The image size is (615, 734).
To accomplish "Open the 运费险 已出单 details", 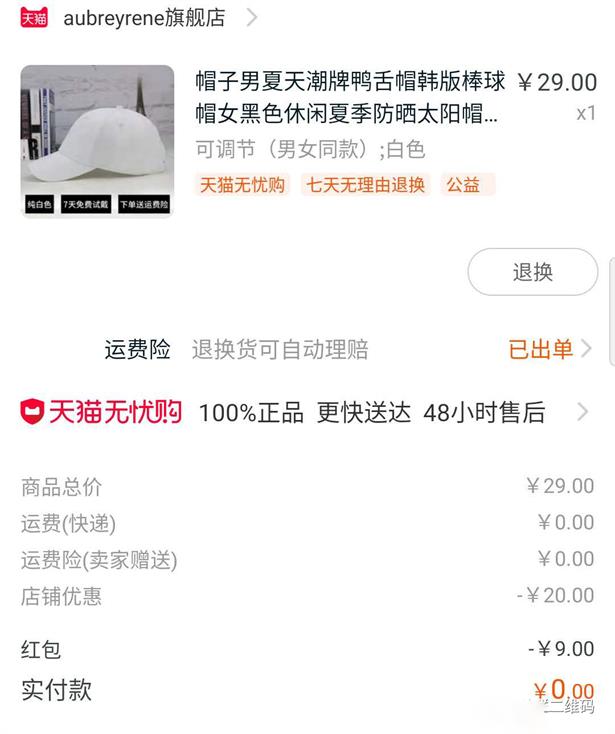I will 550,349.
